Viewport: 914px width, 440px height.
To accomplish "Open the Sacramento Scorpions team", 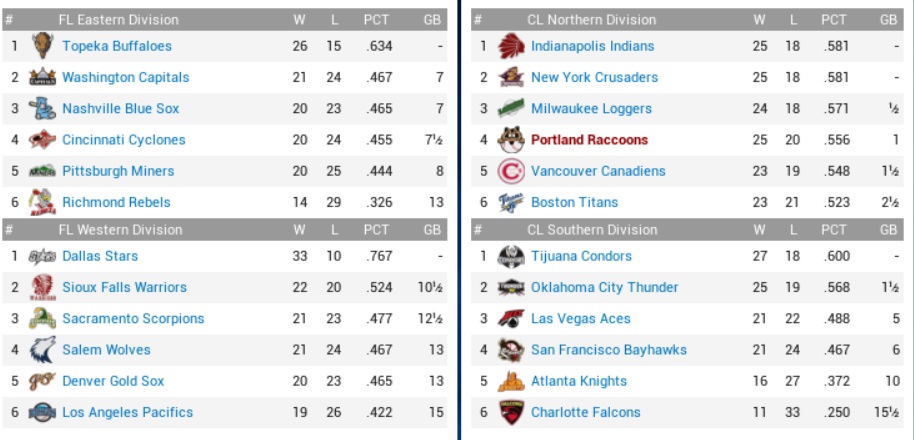I will click(133, 319).
